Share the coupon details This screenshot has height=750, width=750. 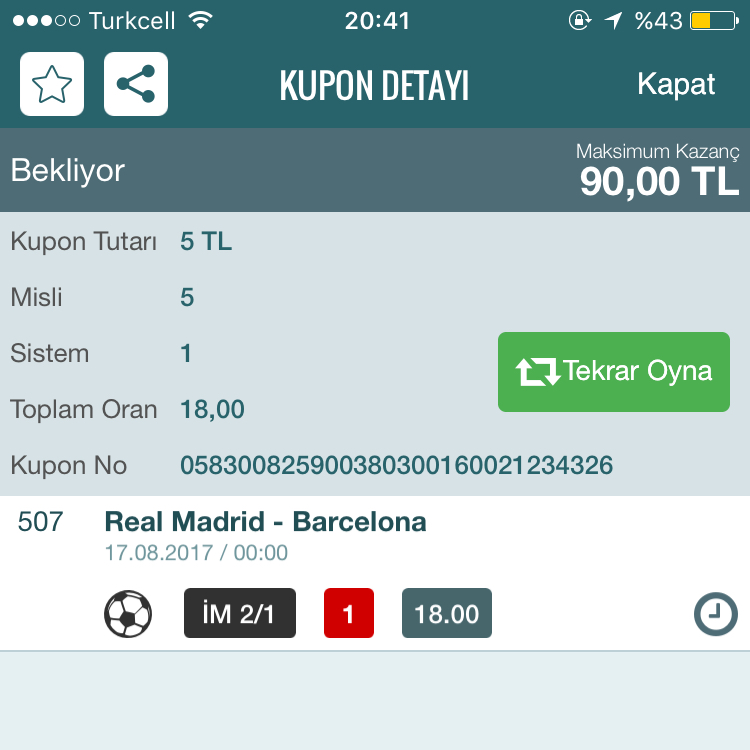(x=136, y=84)
